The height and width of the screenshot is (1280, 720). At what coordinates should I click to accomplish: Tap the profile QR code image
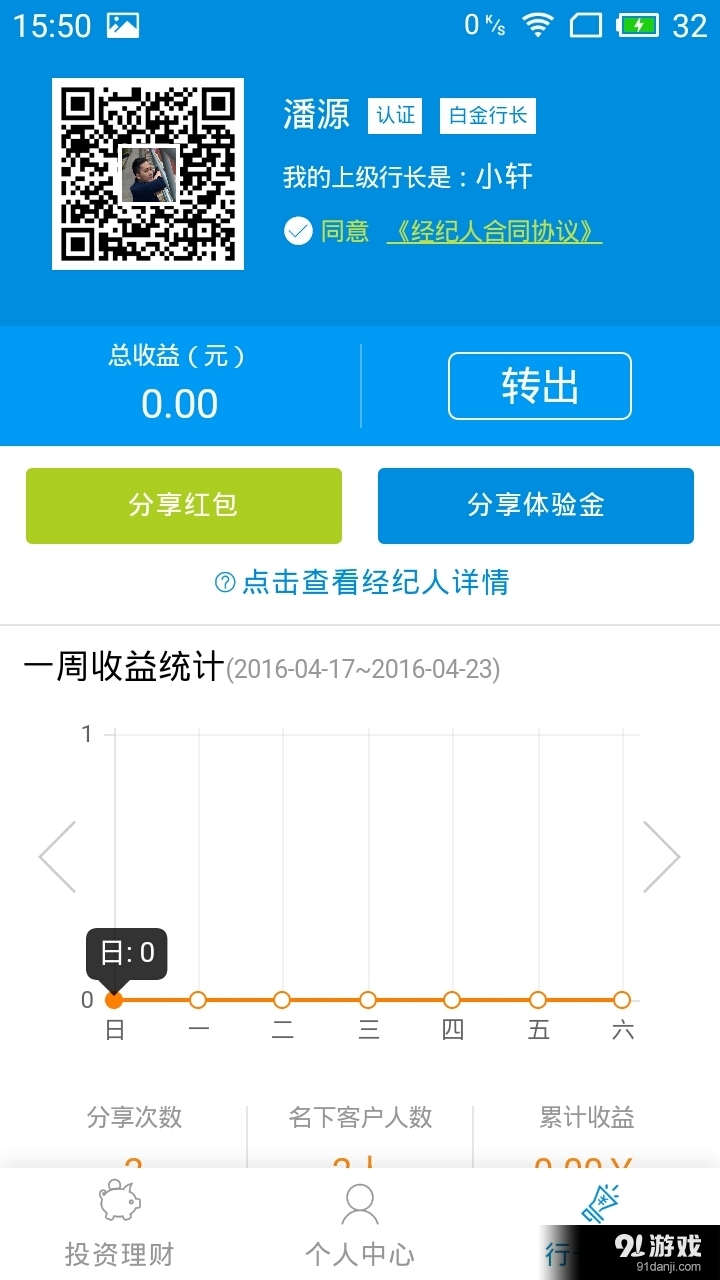147,172
